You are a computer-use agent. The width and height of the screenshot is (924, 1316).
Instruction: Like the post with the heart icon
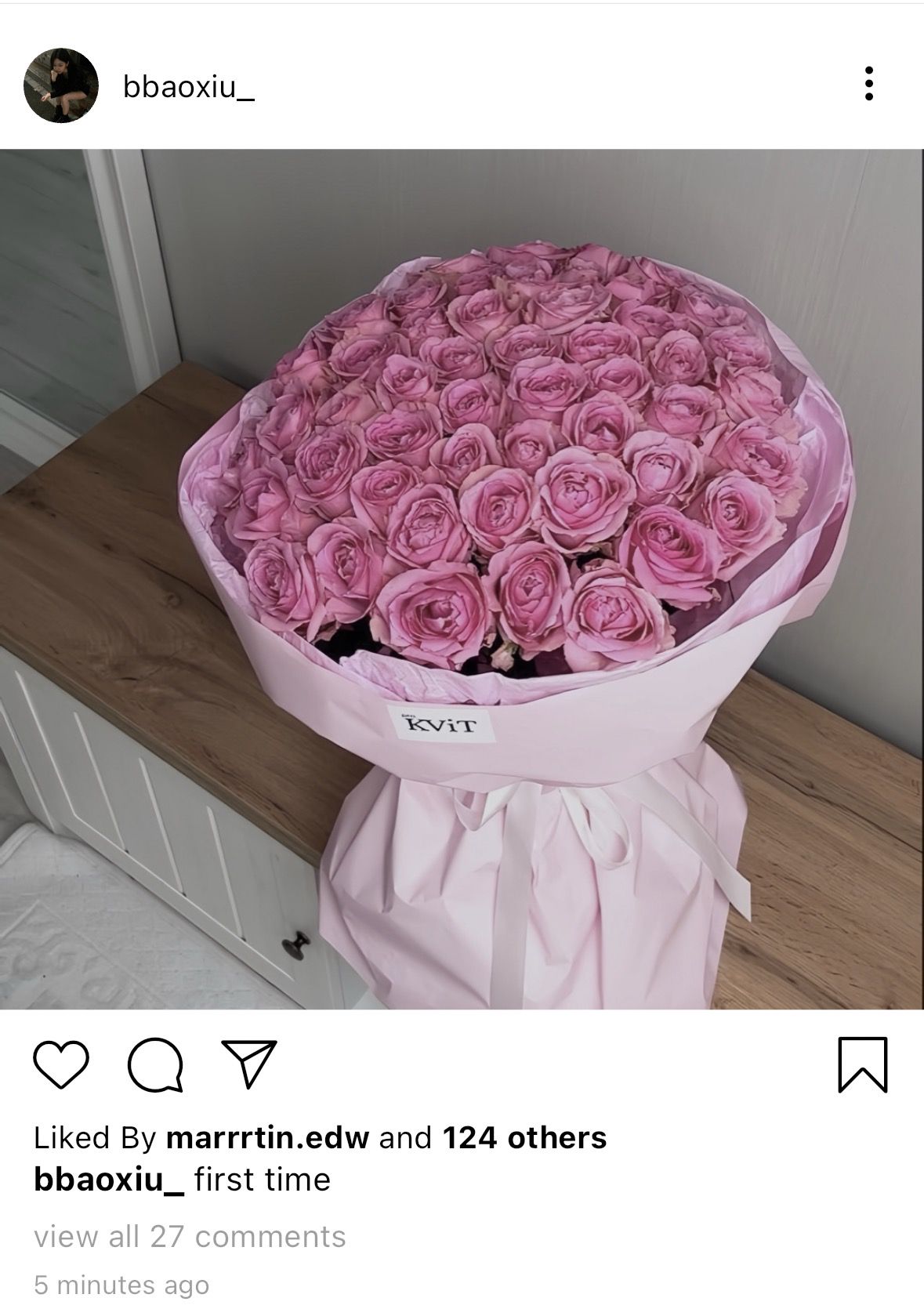61,1064
